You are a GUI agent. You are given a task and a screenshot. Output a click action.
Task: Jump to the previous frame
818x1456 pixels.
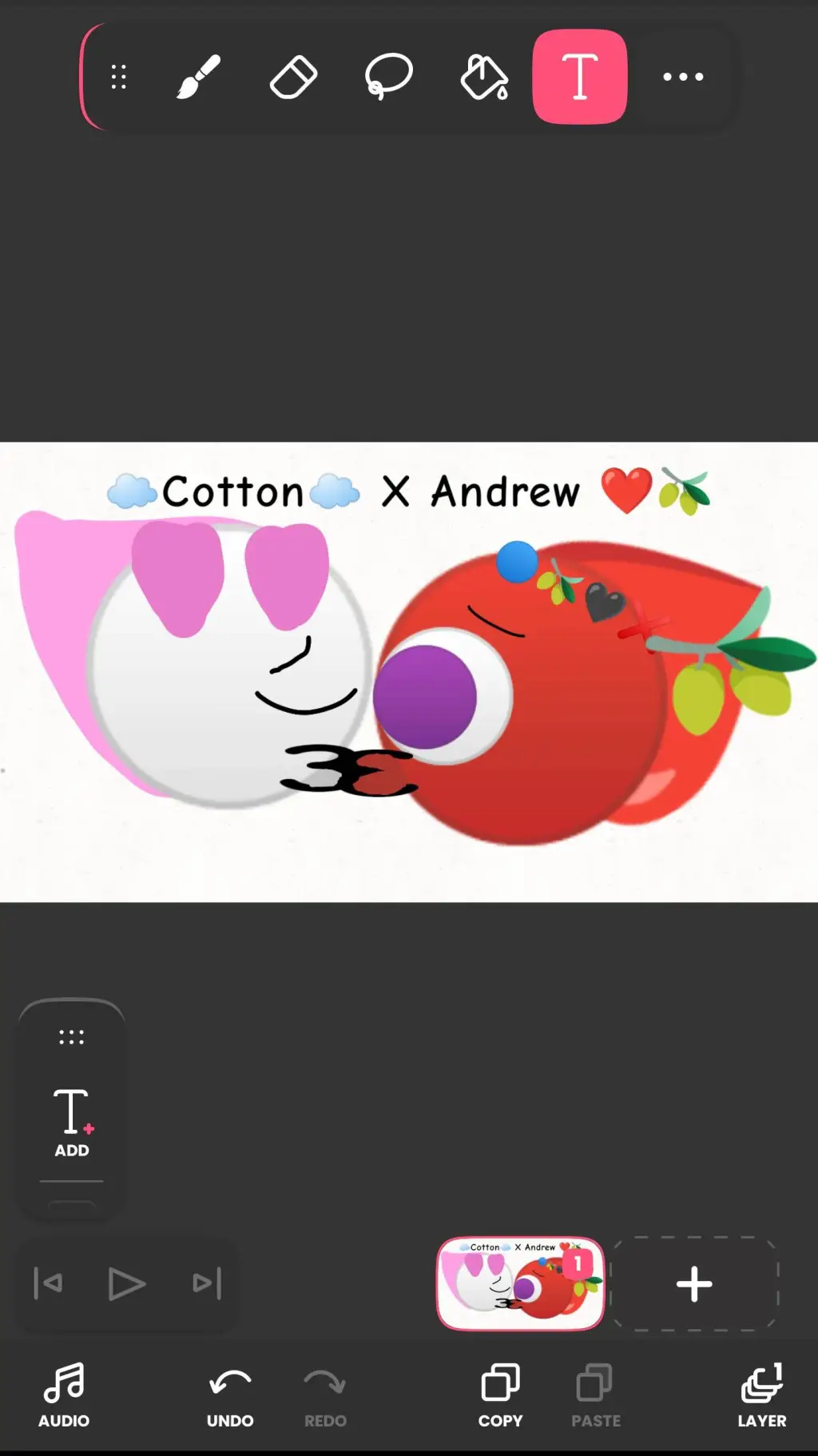(49, 1284)
